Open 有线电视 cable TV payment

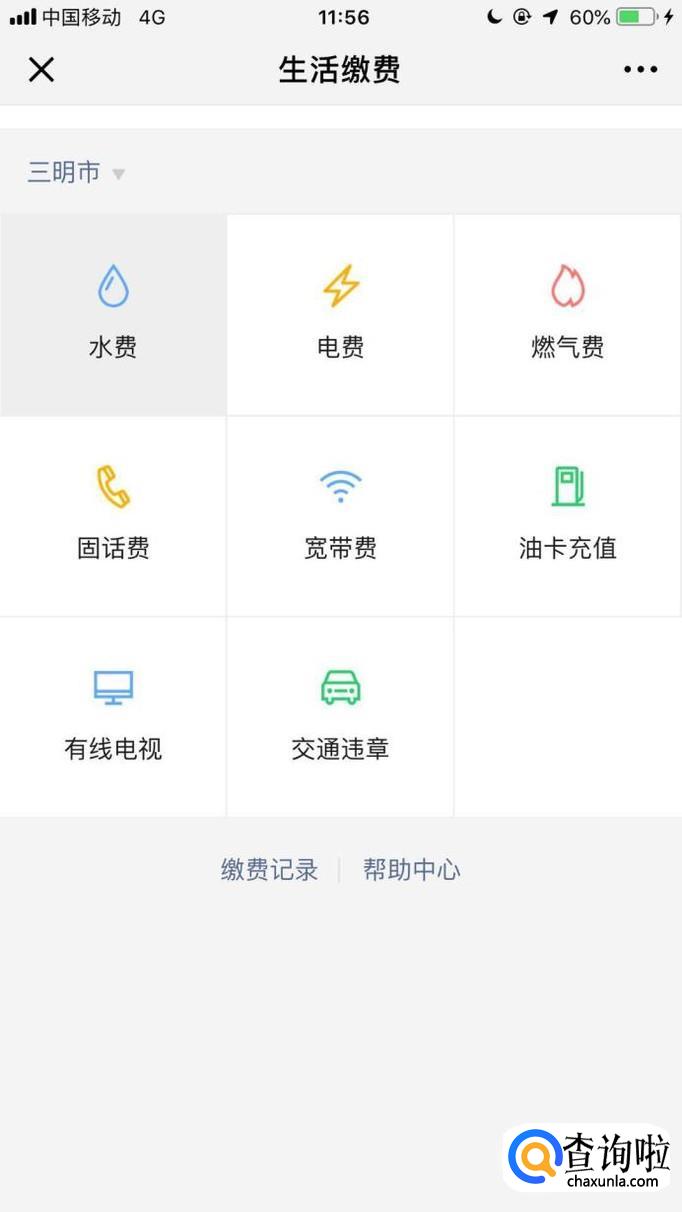pyautogui.click(x=113, y=716)
